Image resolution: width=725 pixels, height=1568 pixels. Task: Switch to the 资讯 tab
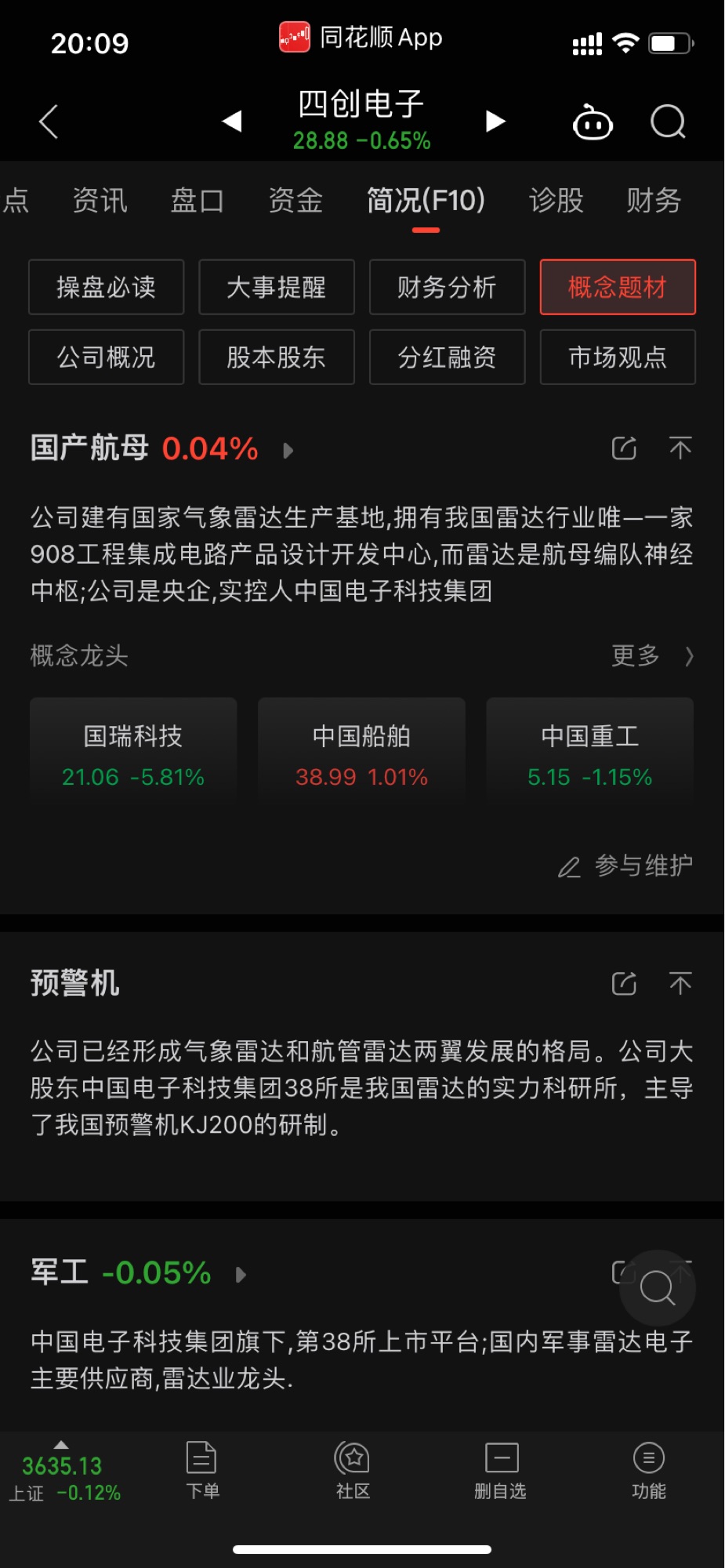pos(100,201)
